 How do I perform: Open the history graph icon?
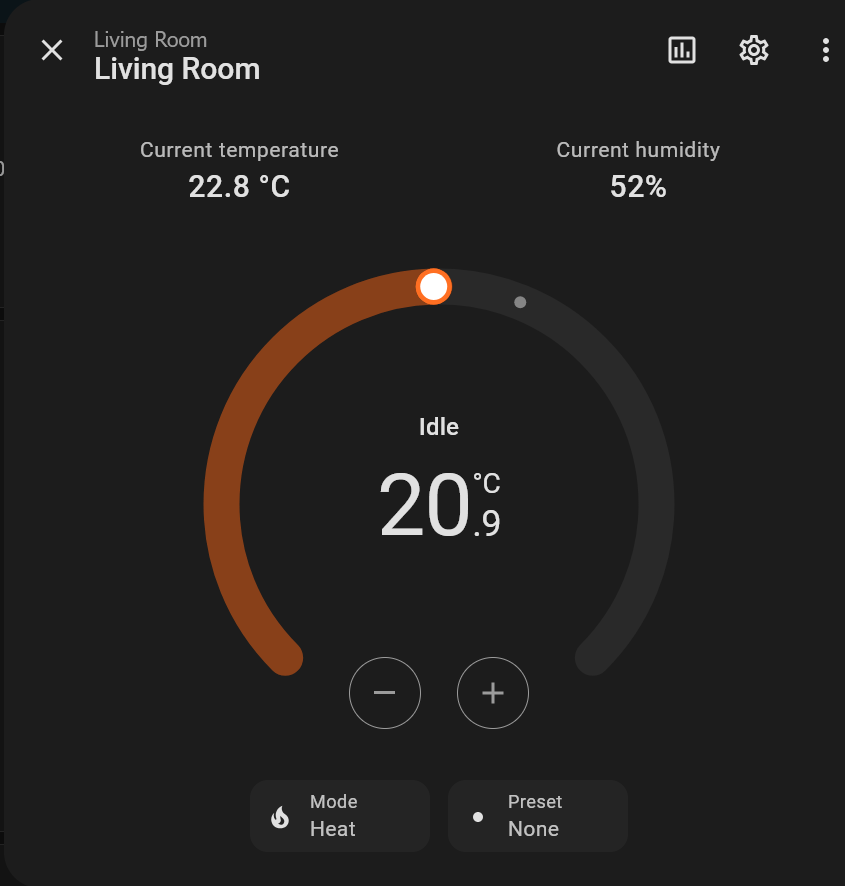[x=682, y=50]
